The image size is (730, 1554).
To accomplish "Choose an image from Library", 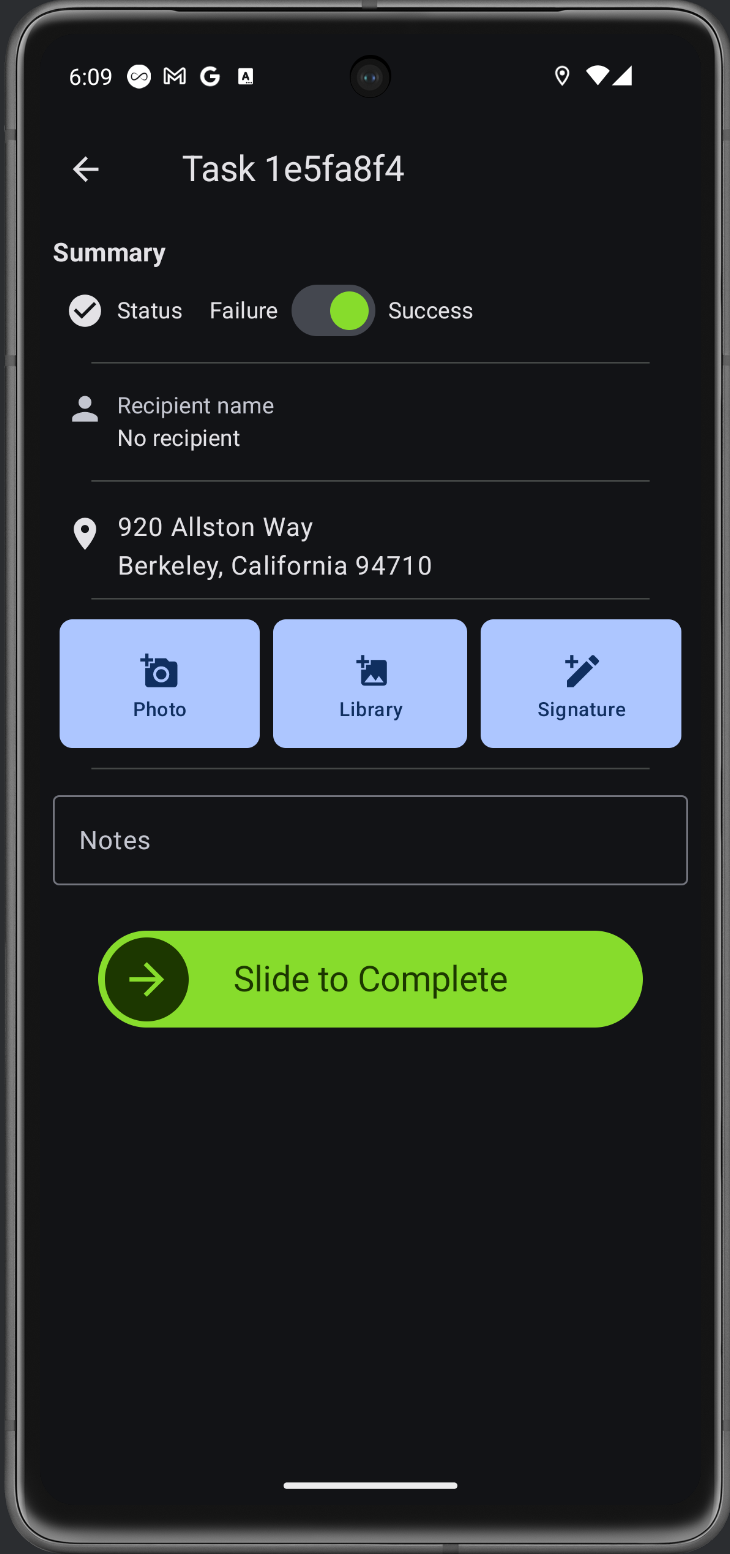I will (x=370, y=684).
